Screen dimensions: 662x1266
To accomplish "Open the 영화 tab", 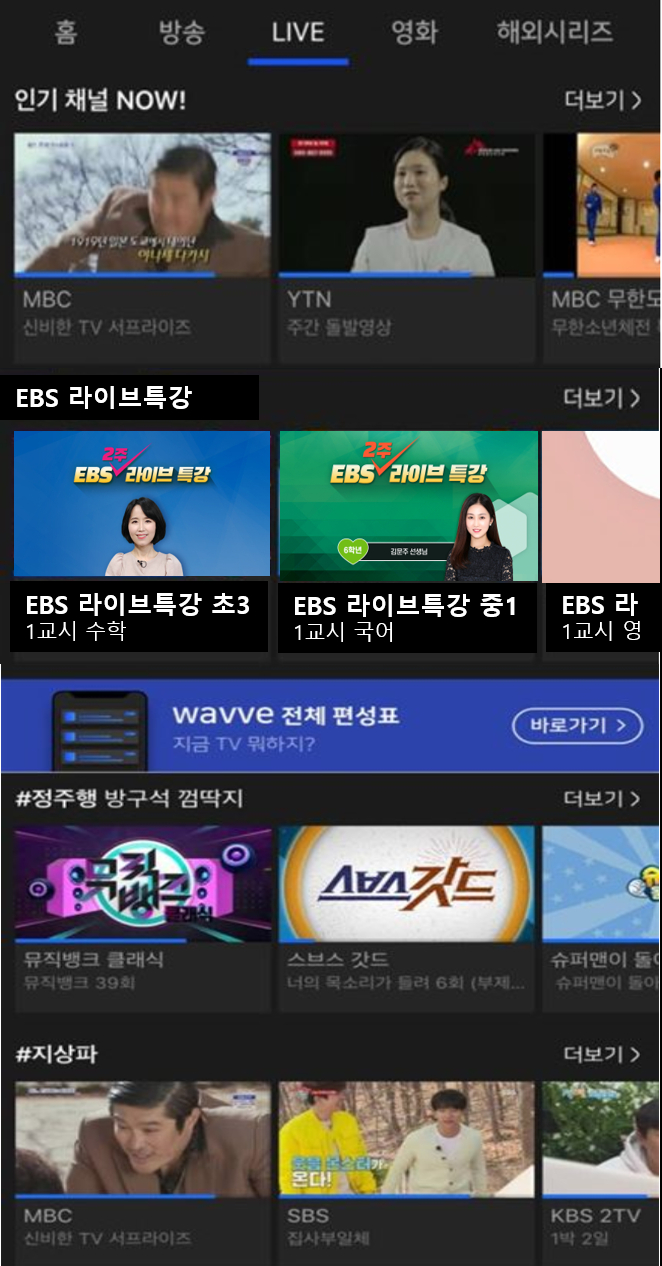I will click(x=414, y=32).
